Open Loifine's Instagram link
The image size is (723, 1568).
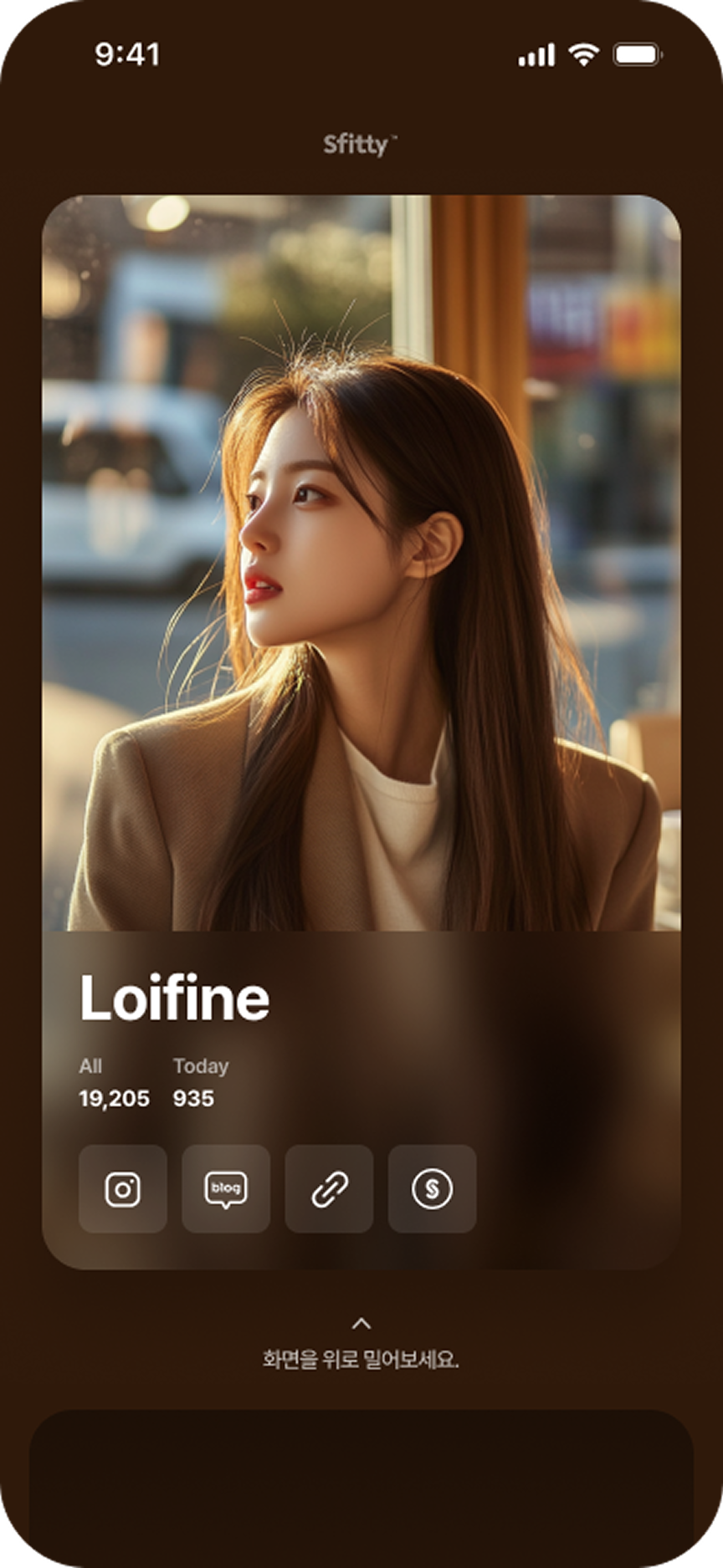click(123, 1188)
